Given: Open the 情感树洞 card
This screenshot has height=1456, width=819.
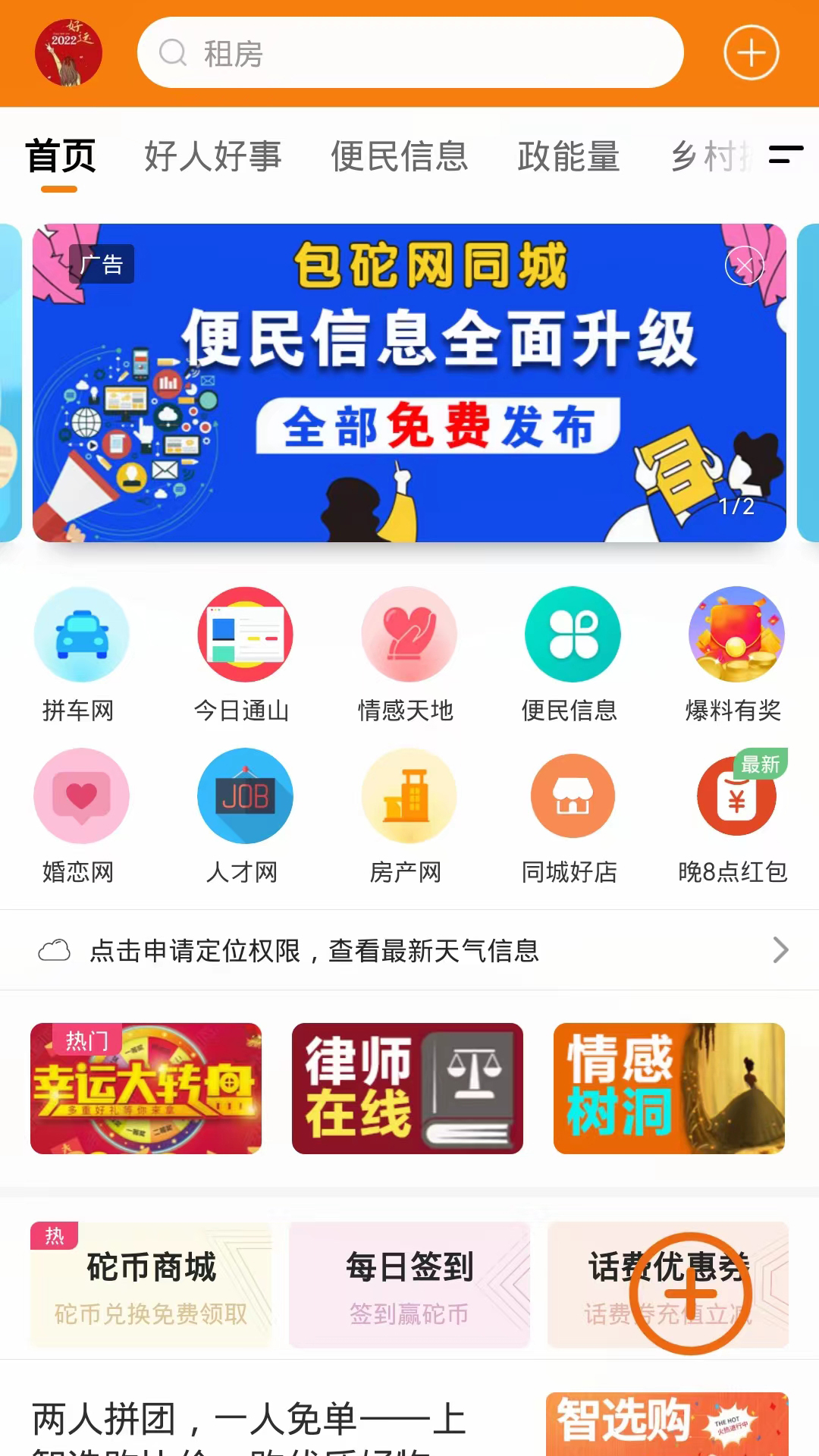Looking at the screenshot, I should point(669,1088).
